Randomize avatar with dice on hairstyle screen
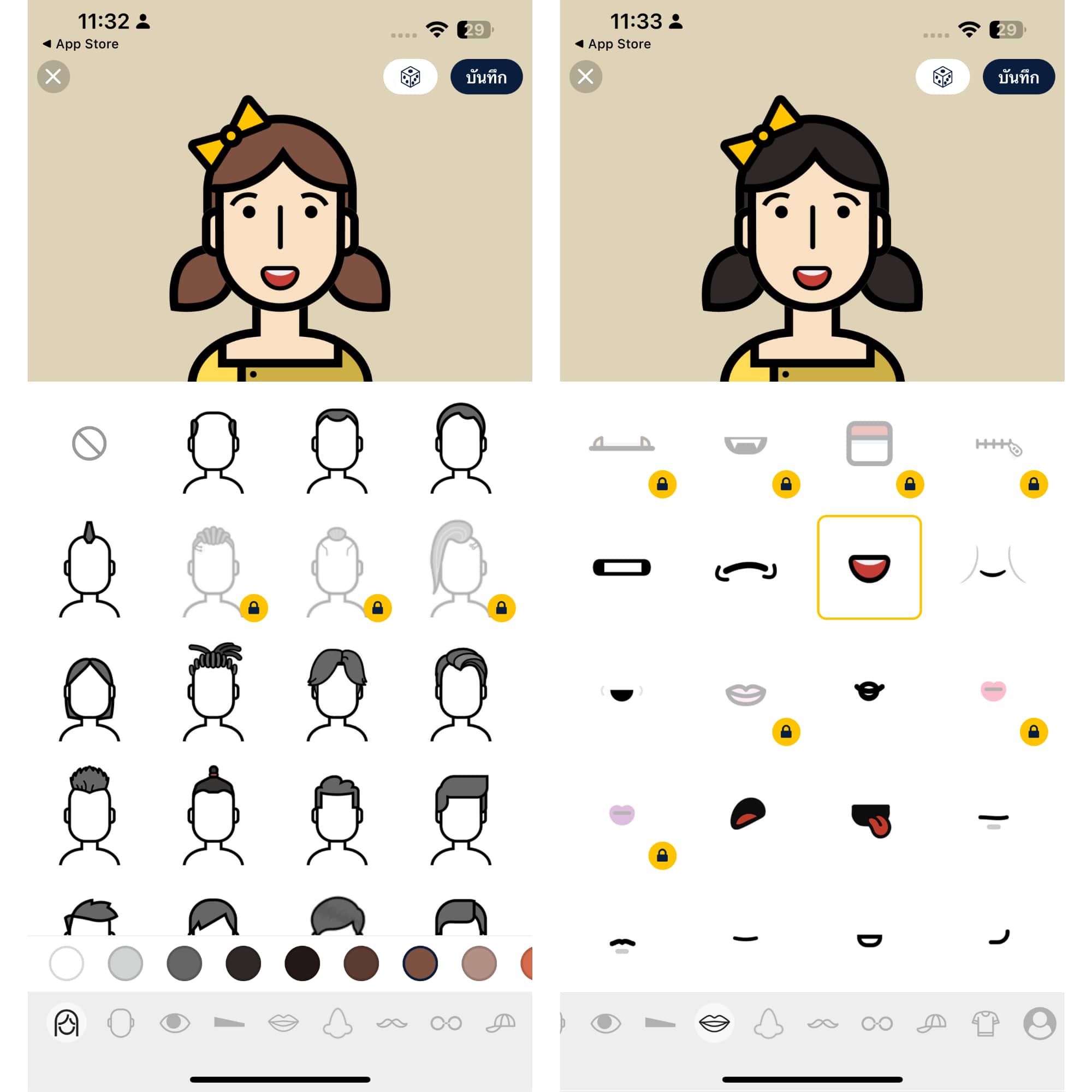 tap(411, 77)
